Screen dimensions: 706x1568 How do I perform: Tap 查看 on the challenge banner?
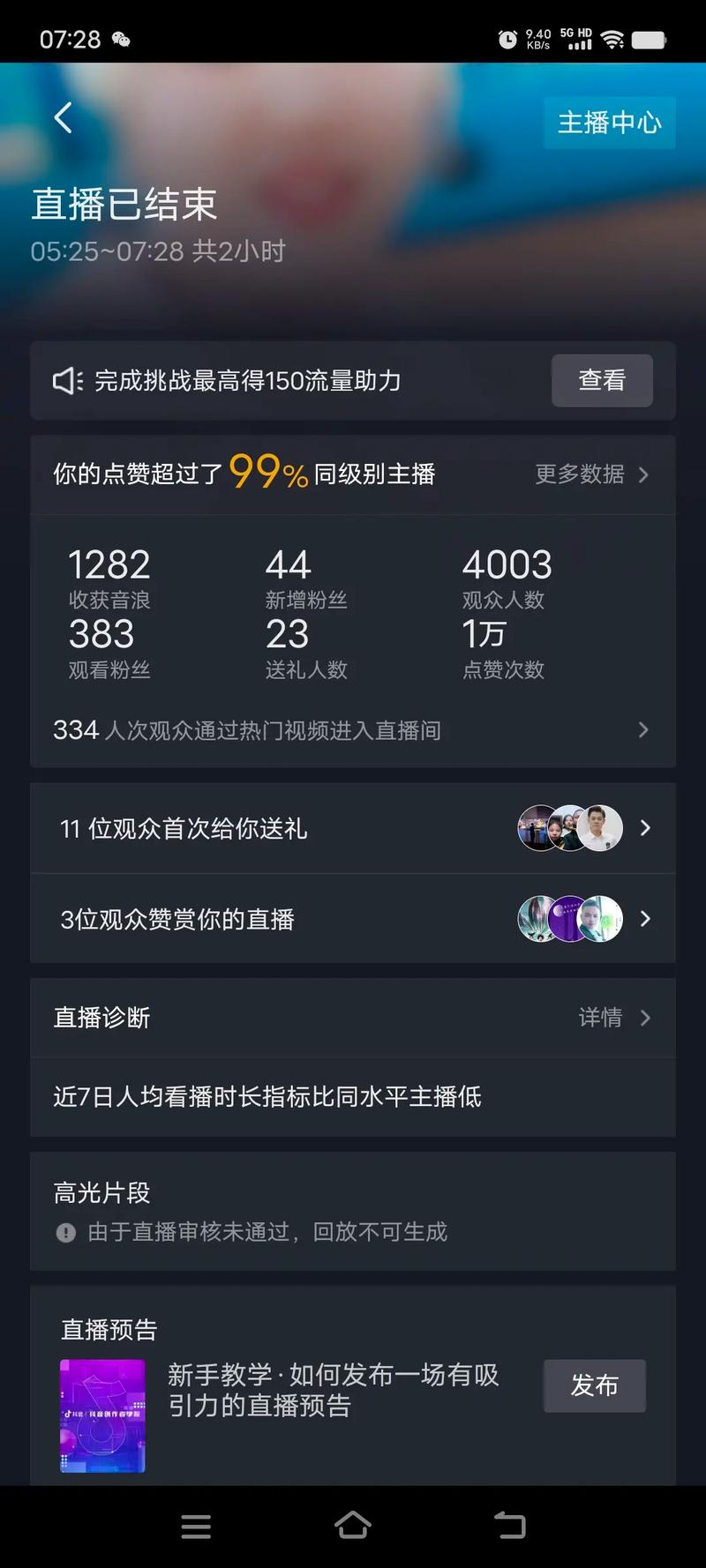click(602, 380)
